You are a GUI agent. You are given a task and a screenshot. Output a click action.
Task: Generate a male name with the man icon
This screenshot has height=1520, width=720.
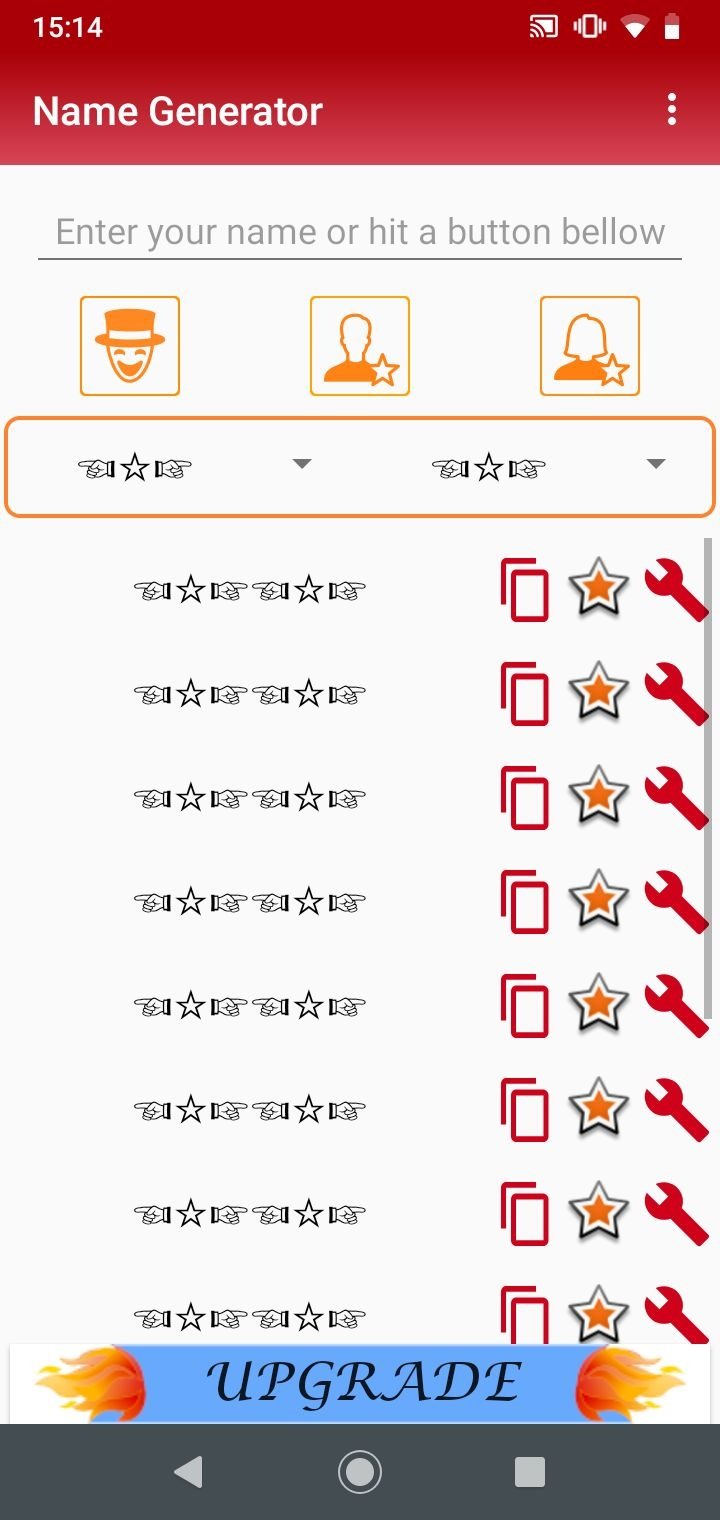[360, 346]
